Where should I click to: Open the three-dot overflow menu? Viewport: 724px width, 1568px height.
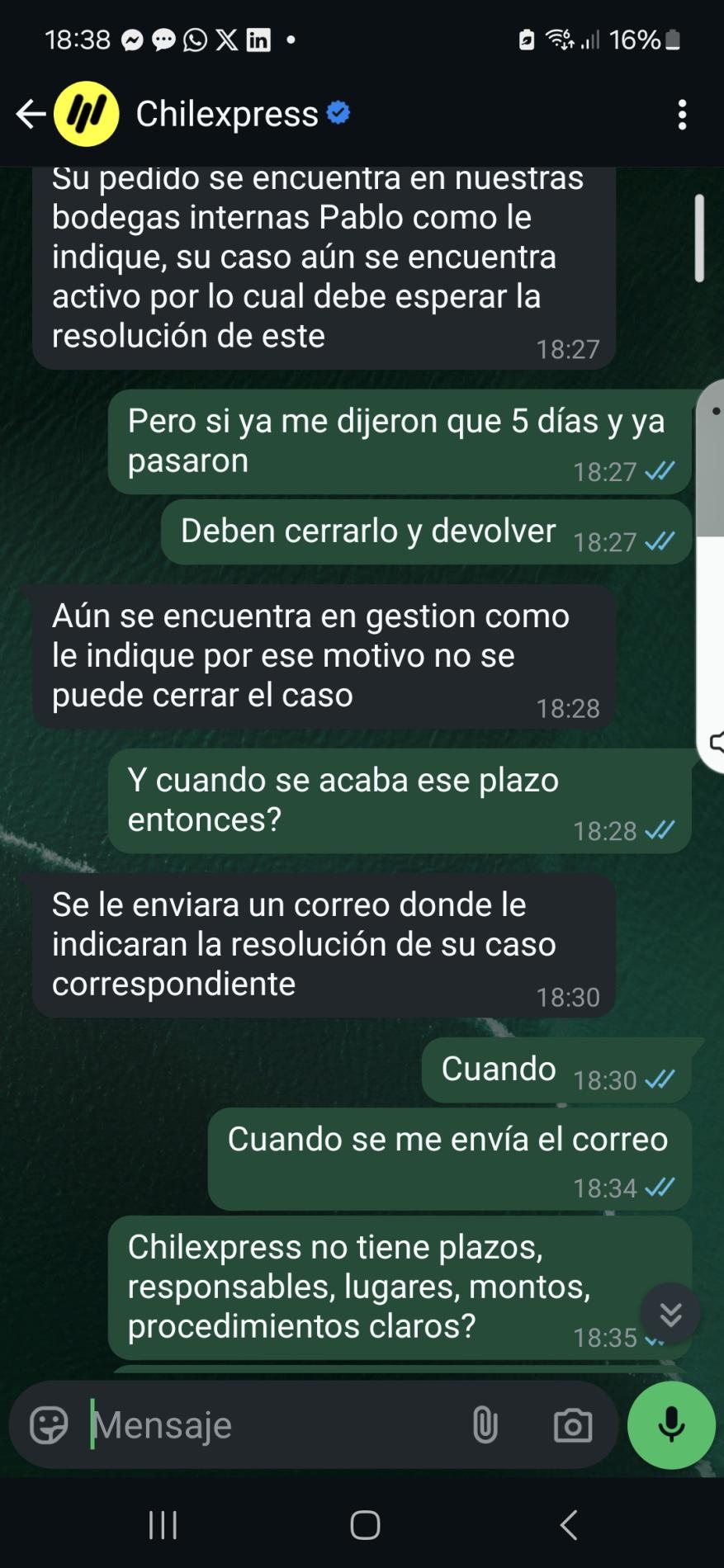[682, 115]
